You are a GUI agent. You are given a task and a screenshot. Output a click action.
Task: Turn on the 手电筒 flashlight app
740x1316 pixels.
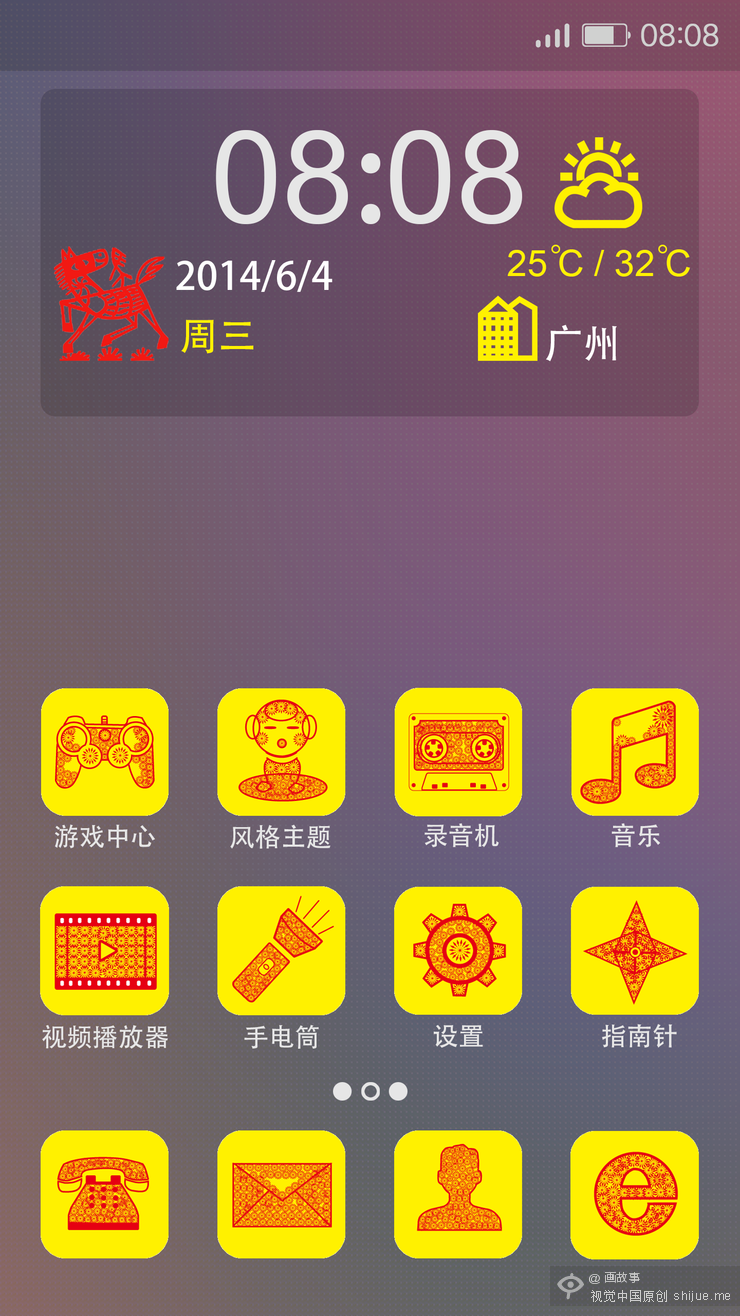point(281,950)
